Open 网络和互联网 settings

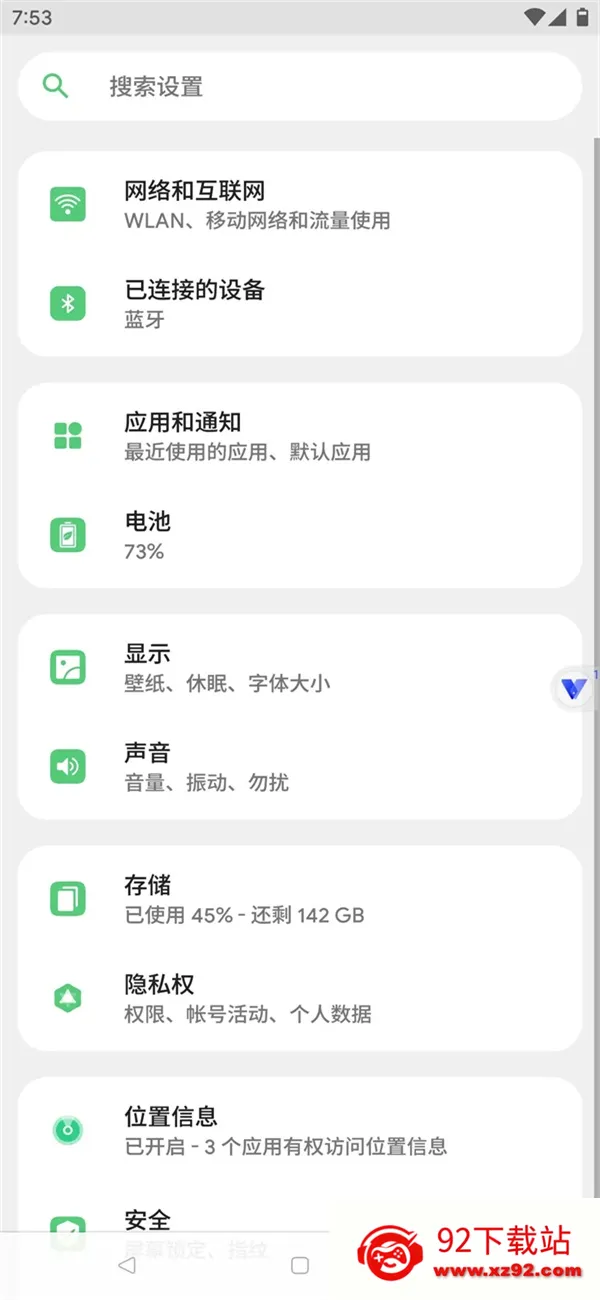pos(300,204)
